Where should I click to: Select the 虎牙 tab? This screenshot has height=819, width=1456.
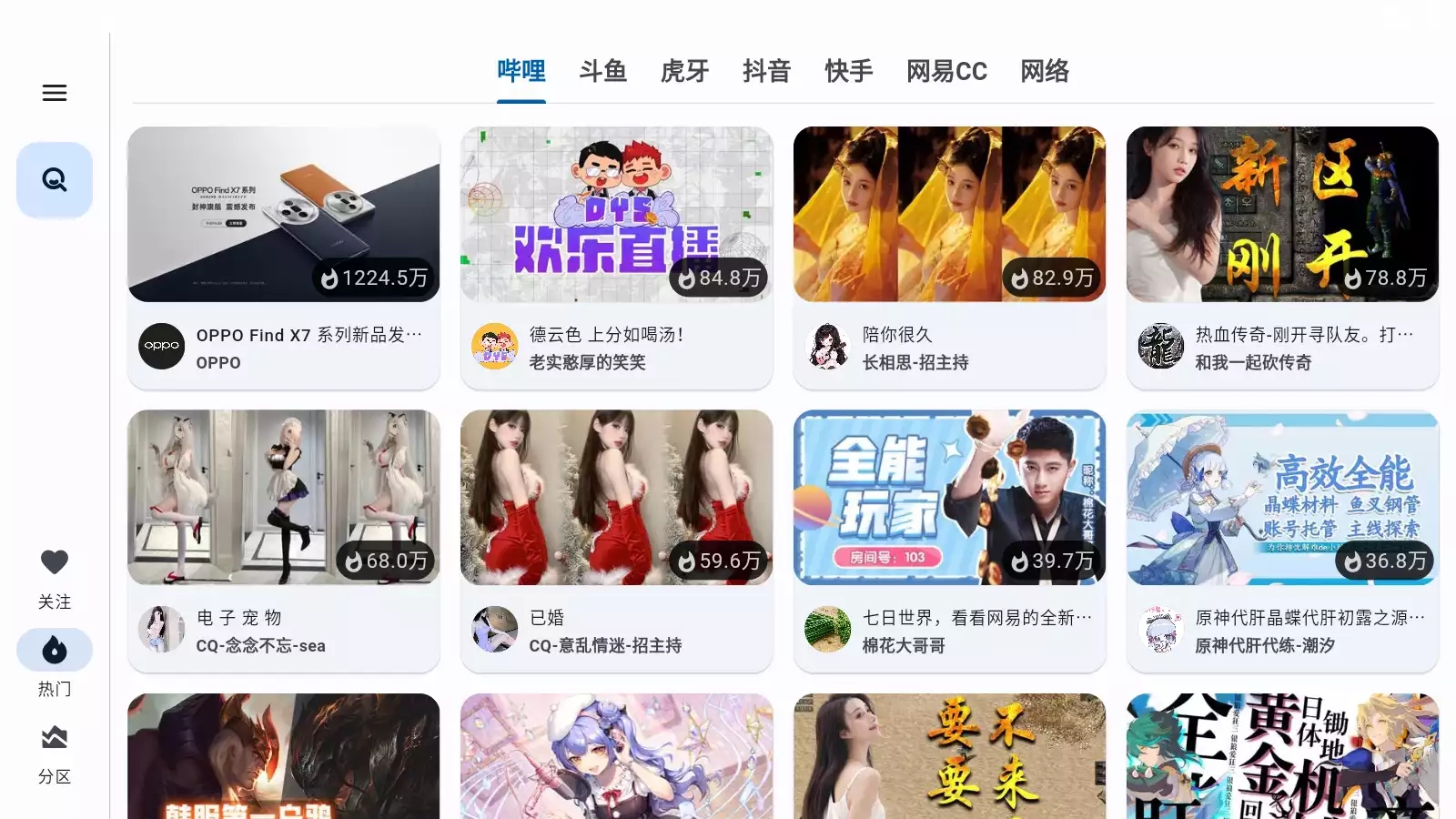[x=684, y=71]
